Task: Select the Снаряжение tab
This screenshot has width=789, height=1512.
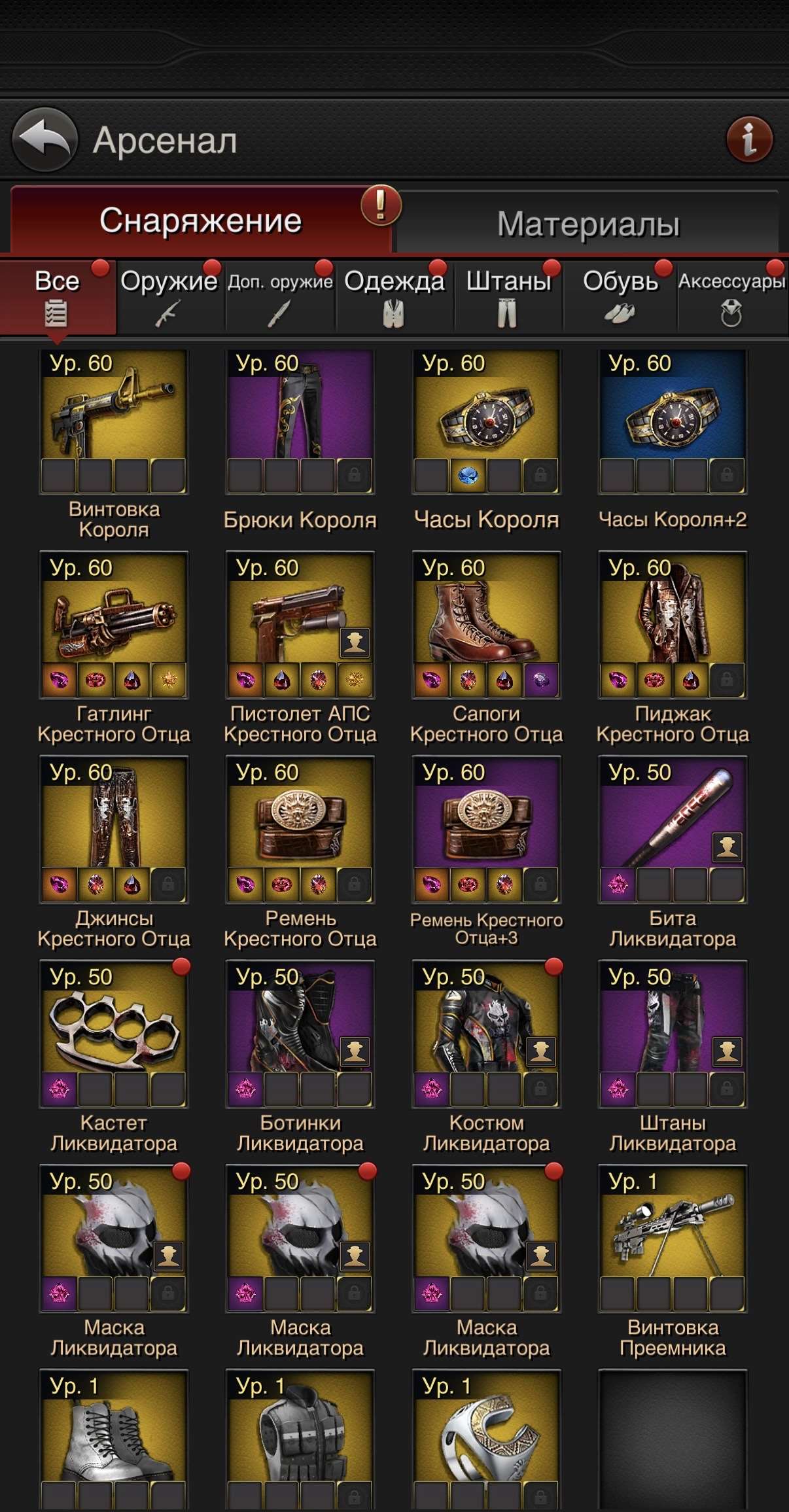Action: tap(200, 221)
